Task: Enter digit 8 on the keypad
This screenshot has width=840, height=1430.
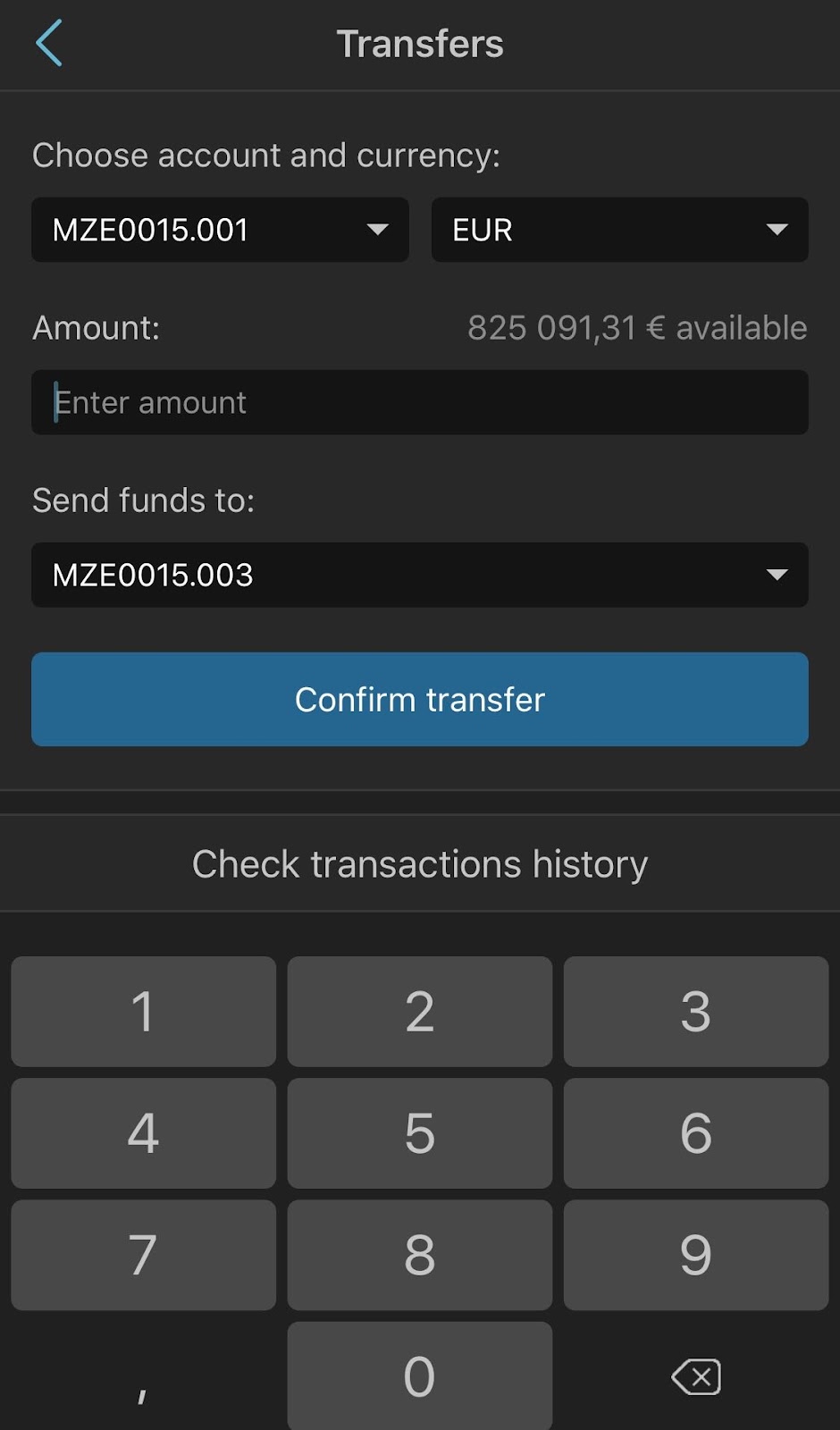Action: pyautogui.click(x=419, y=1254)
